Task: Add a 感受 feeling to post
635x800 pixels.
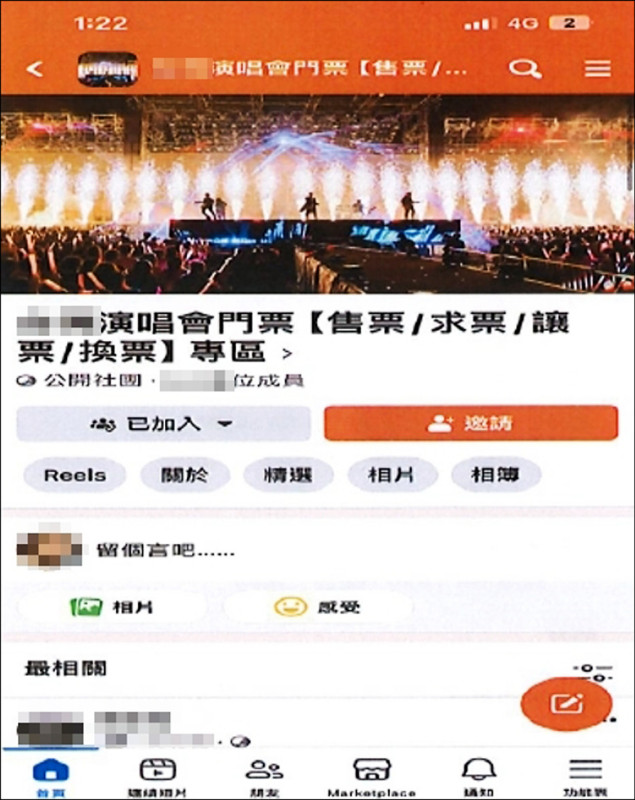Action: [318, 606]
